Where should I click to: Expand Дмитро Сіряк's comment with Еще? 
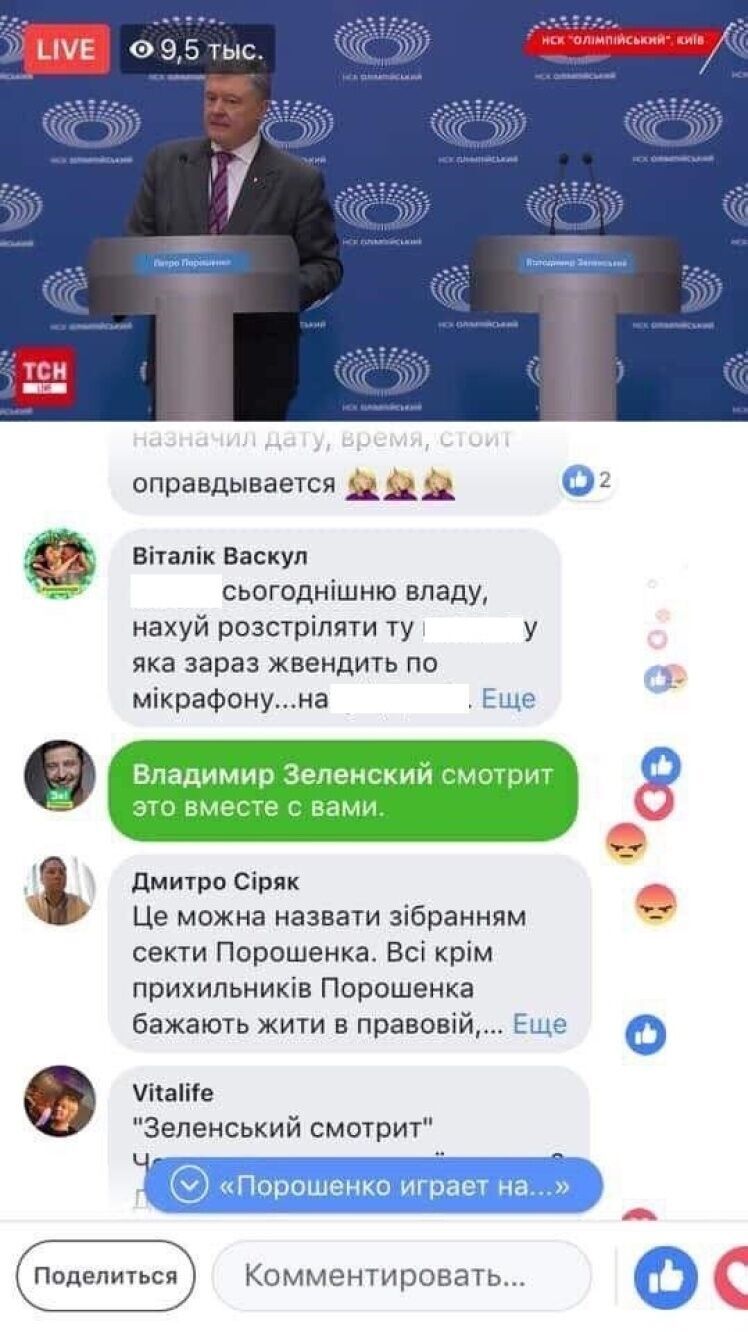(x=539, y=1023)
